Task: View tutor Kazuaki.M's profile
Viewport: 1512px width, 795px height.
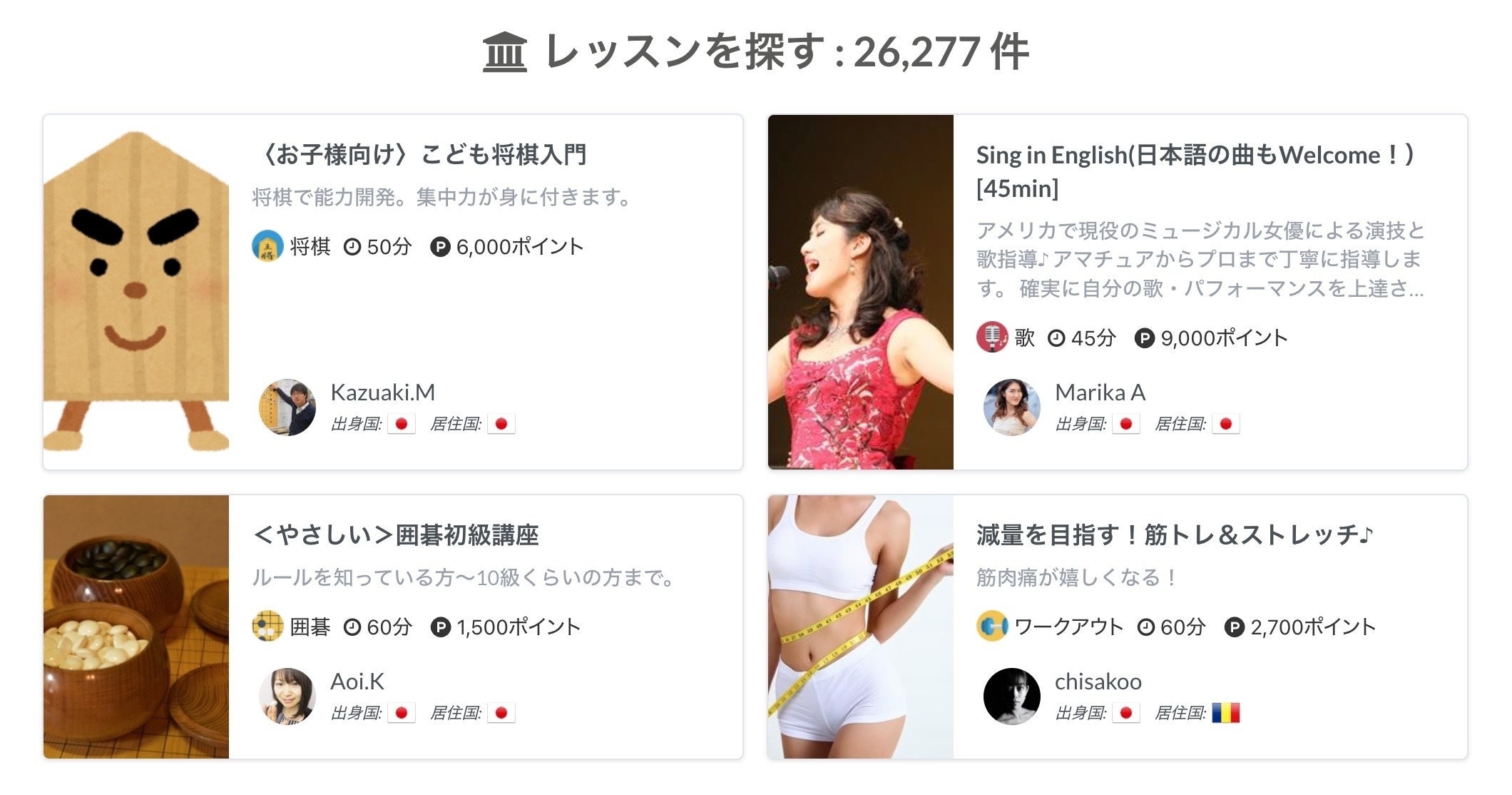Action: 382,393
